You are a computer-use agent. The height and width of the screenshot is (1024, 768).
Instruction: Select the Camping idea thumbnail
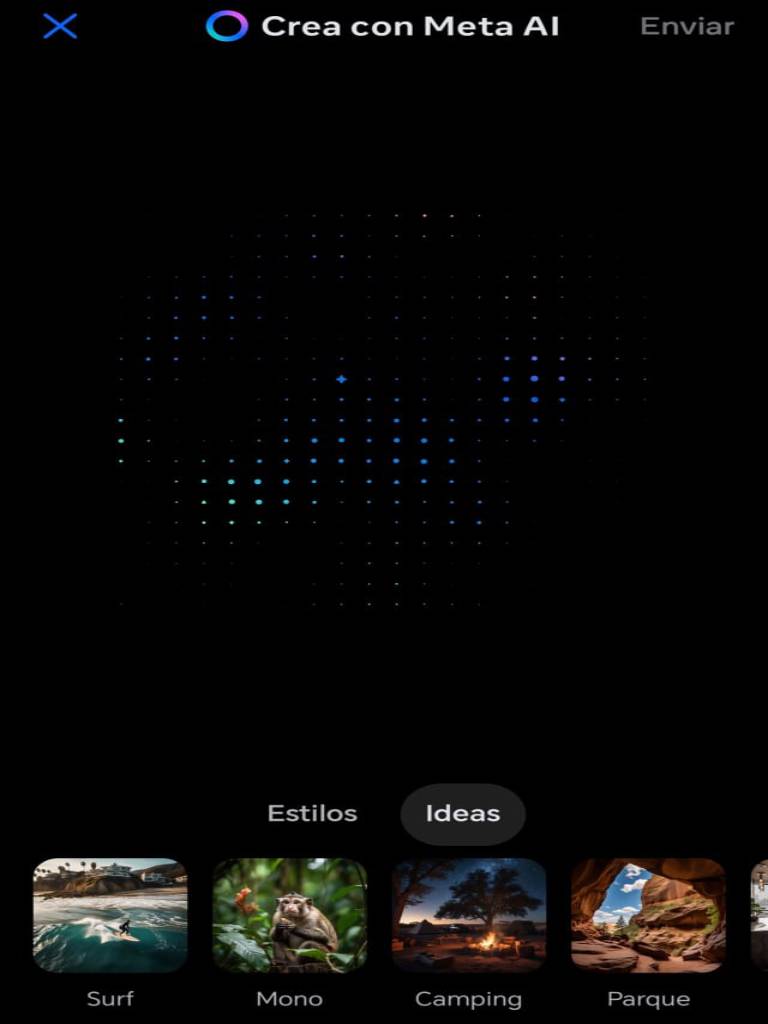pyautogui.click(x=469, y=915)
